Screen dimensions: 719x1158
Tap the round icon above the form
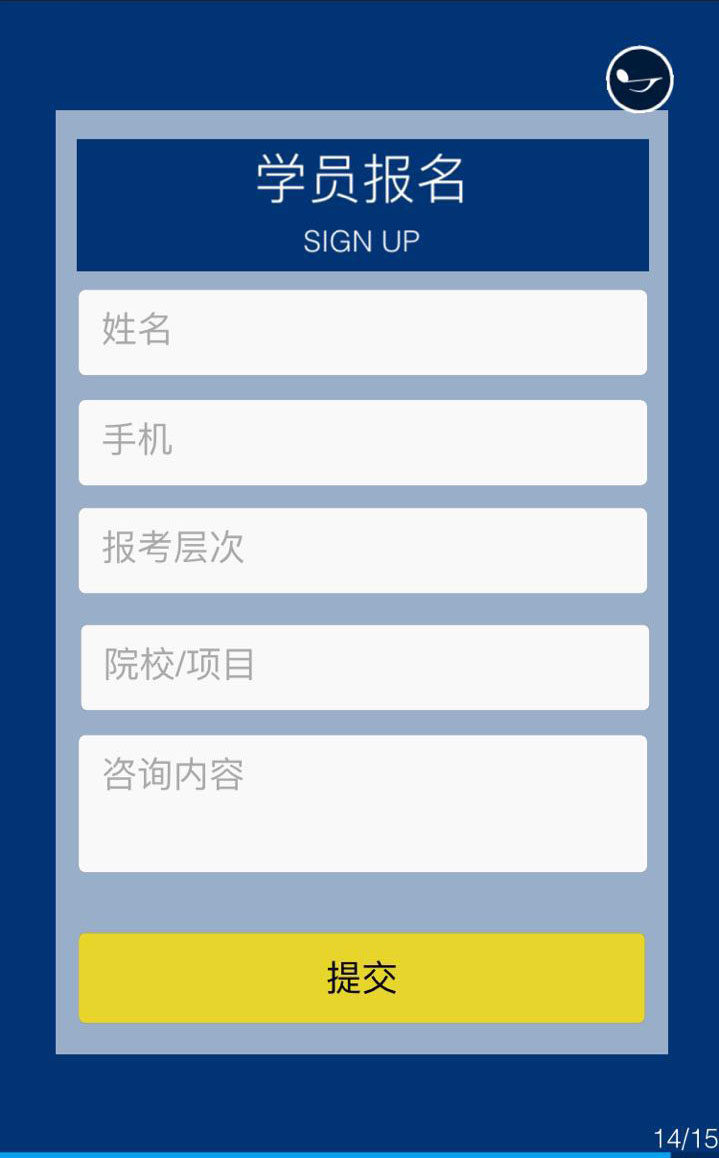click(x=639, y=79)
